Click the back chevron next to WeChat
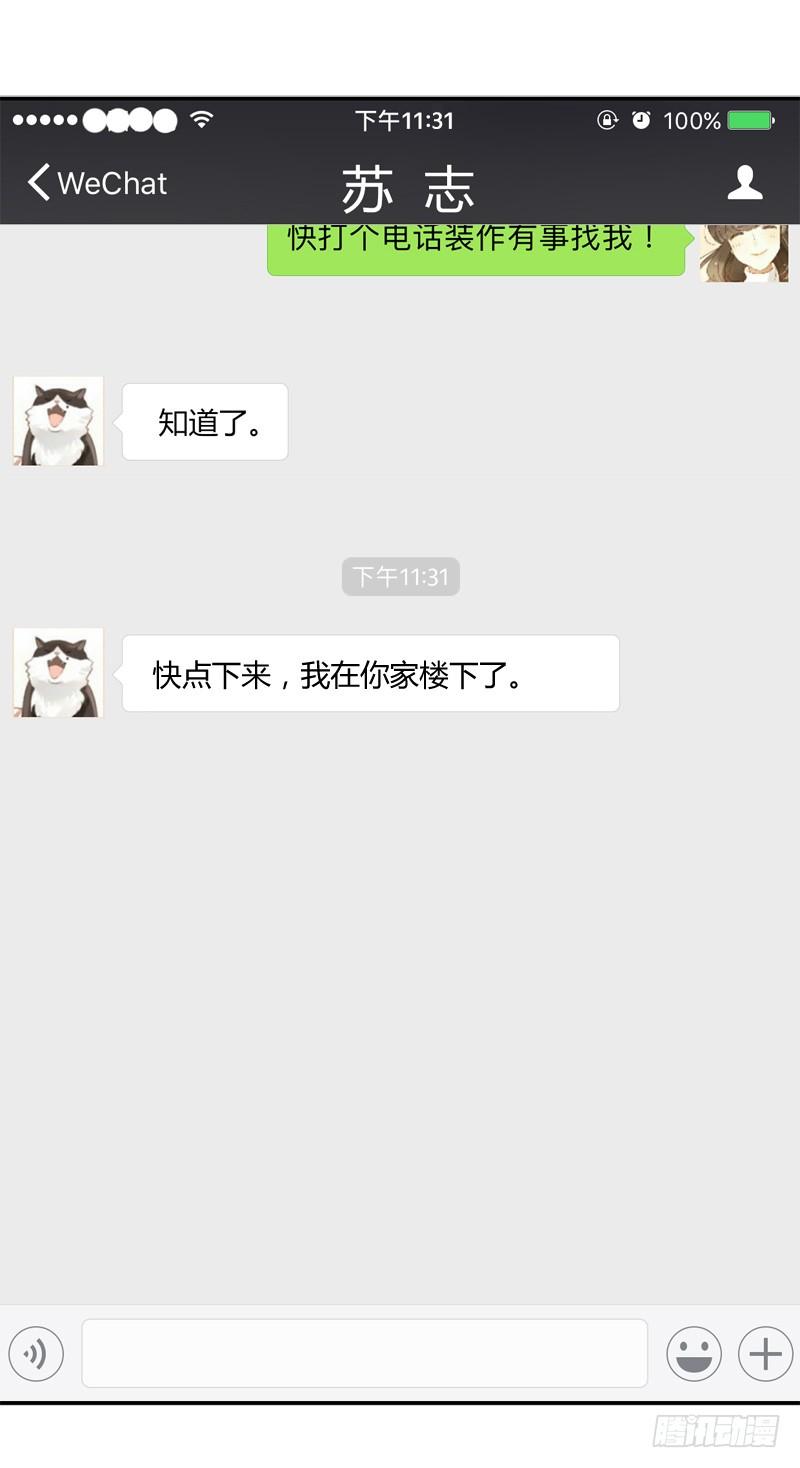Image resolution: width=800 pixels, height=1468 pixels. [37, 183]
